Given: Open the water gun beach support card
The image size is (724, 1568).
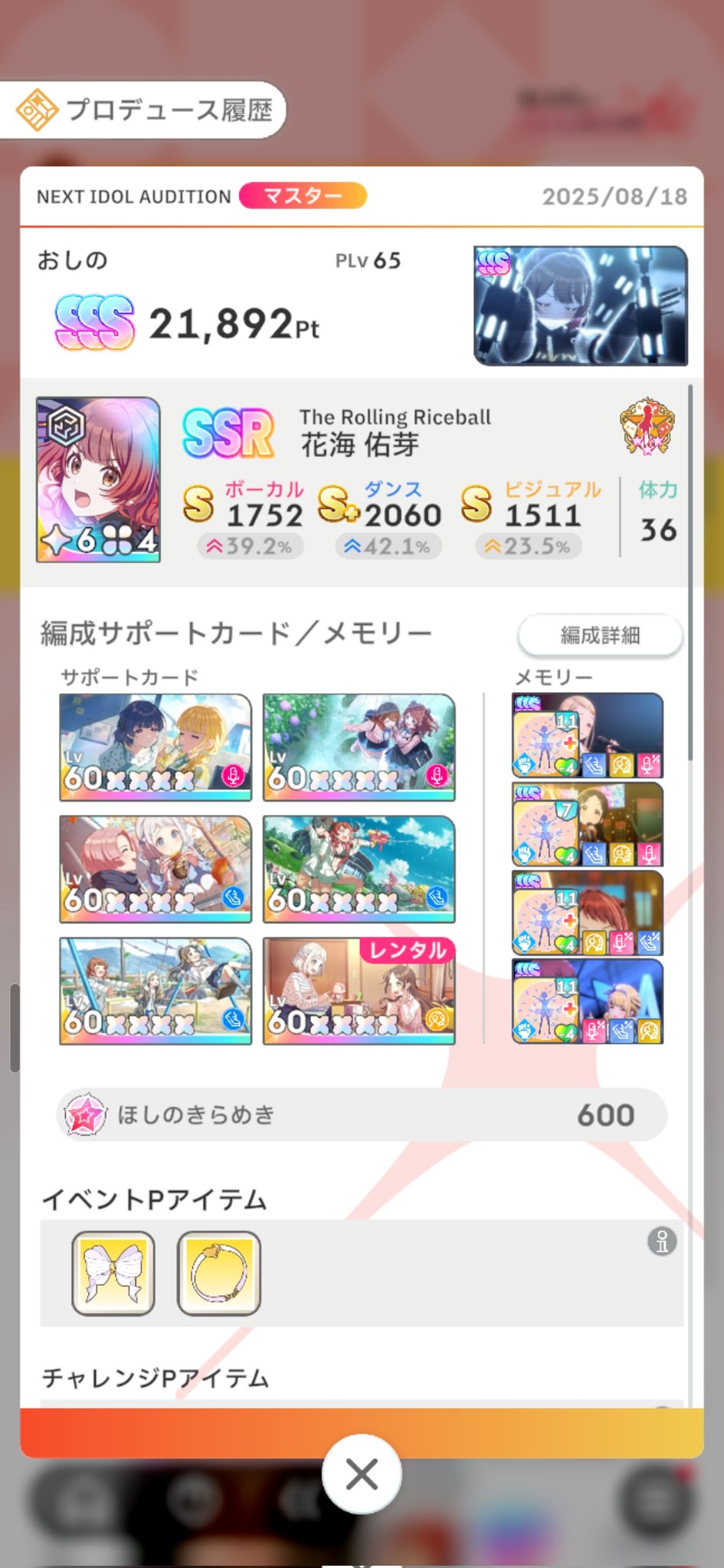Looking at the screenshot, I should [359, 869].
